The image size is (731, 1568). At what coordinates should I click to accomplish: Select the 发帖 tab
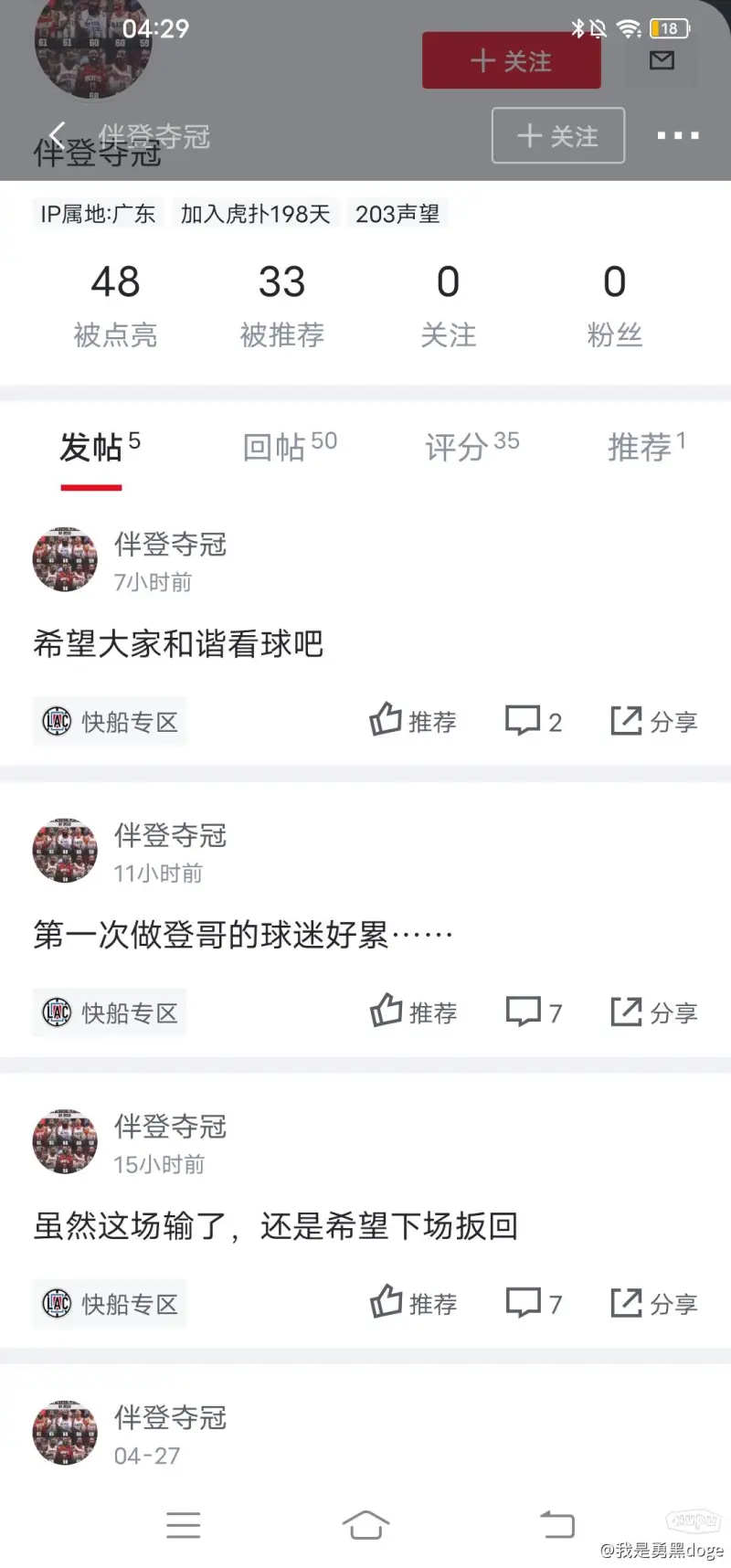99,447
